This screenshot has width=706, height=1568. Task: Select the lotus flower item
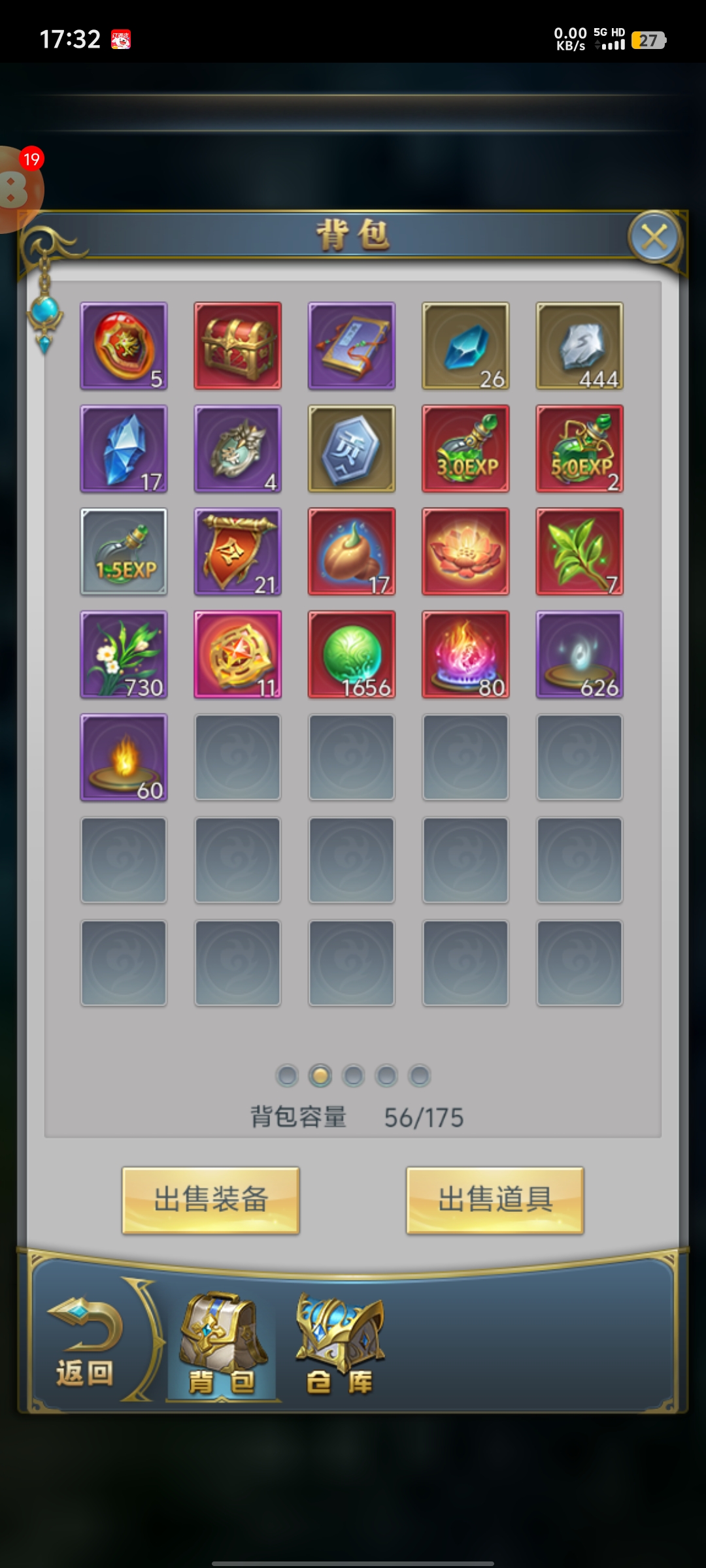tap(465, 551)
